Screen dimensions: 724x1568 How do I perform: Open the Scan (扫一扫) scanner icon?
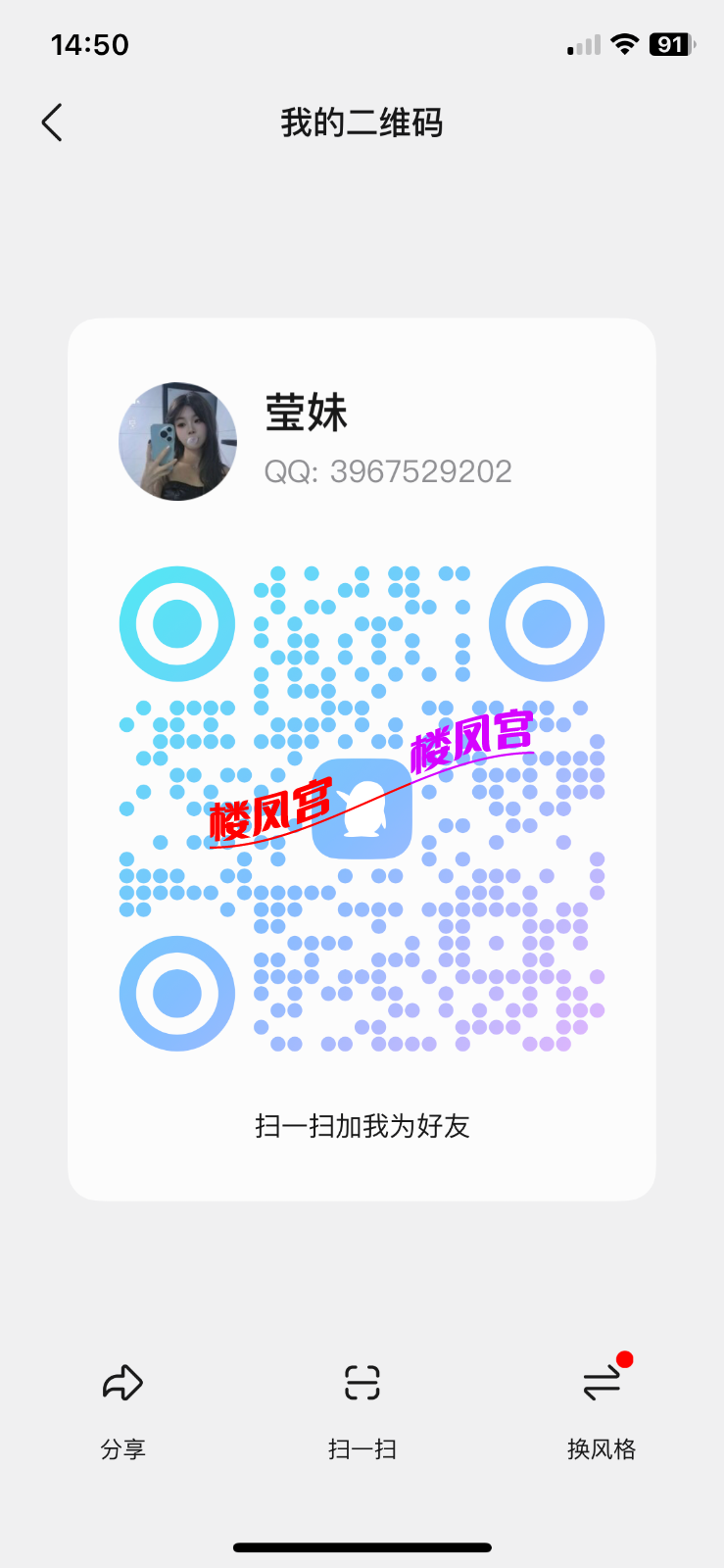pyautogui.click(x=362, y=1382)
